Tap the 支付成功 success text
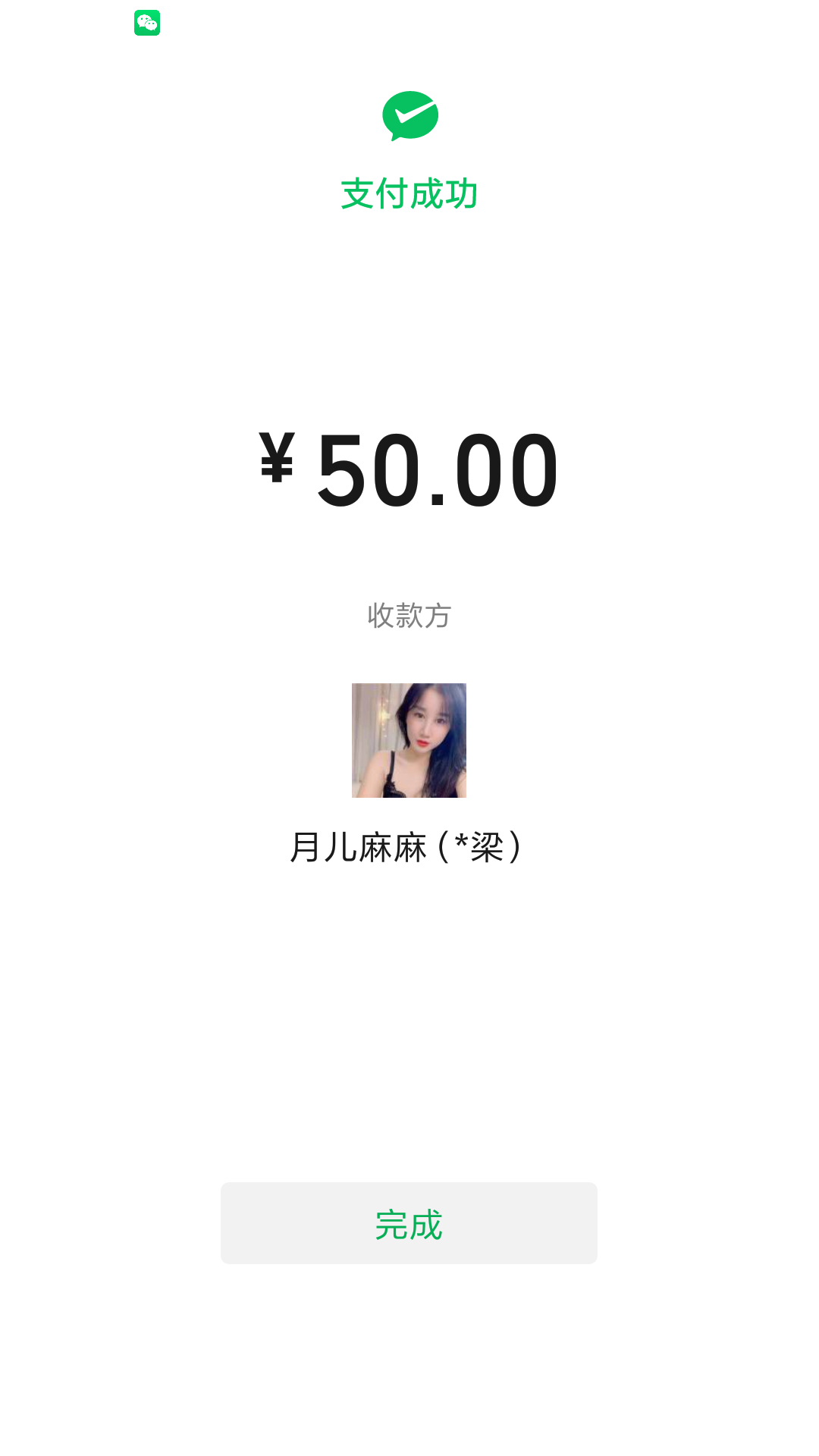Viewport: 819px width, 1456px height. coord(409,192)
